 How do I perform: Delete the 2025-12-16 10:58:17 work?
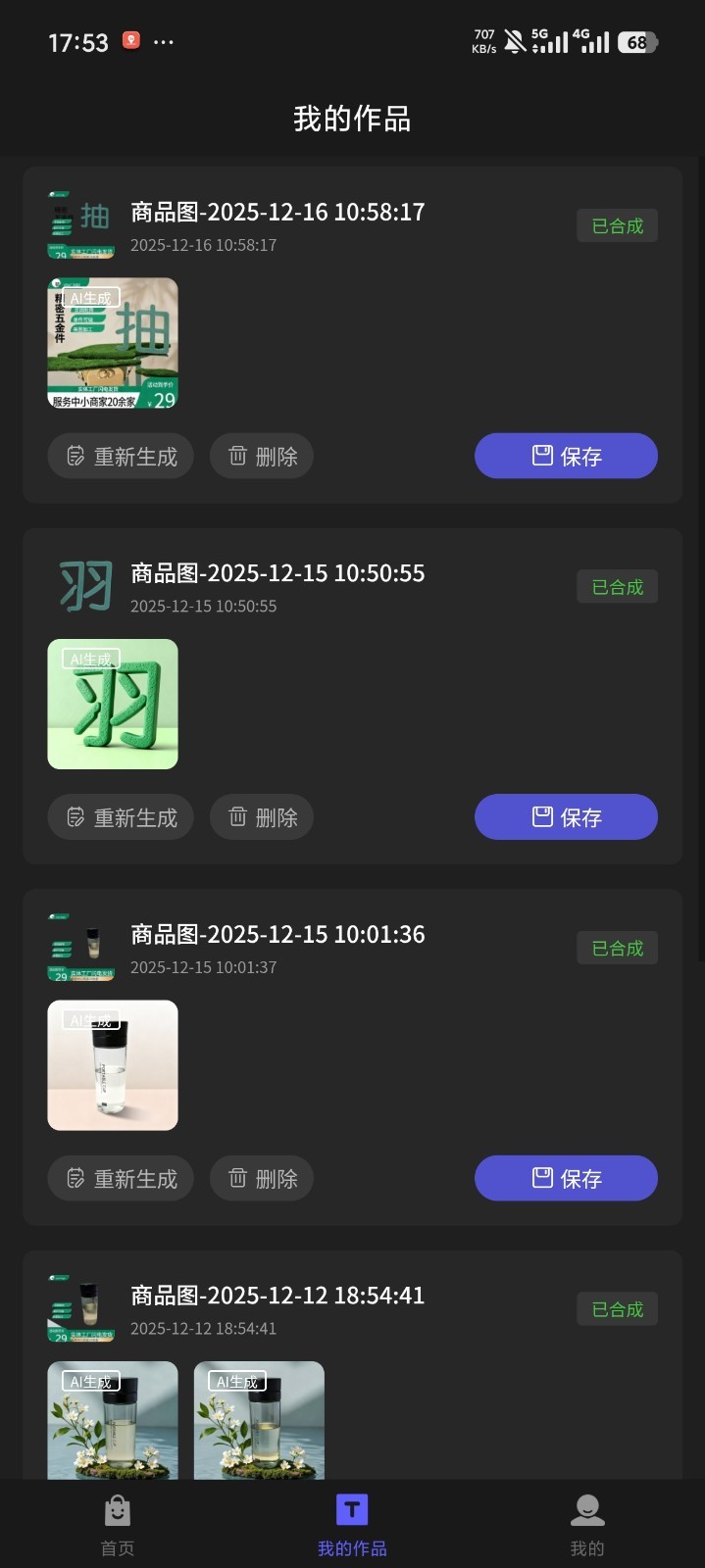[262, 457]
